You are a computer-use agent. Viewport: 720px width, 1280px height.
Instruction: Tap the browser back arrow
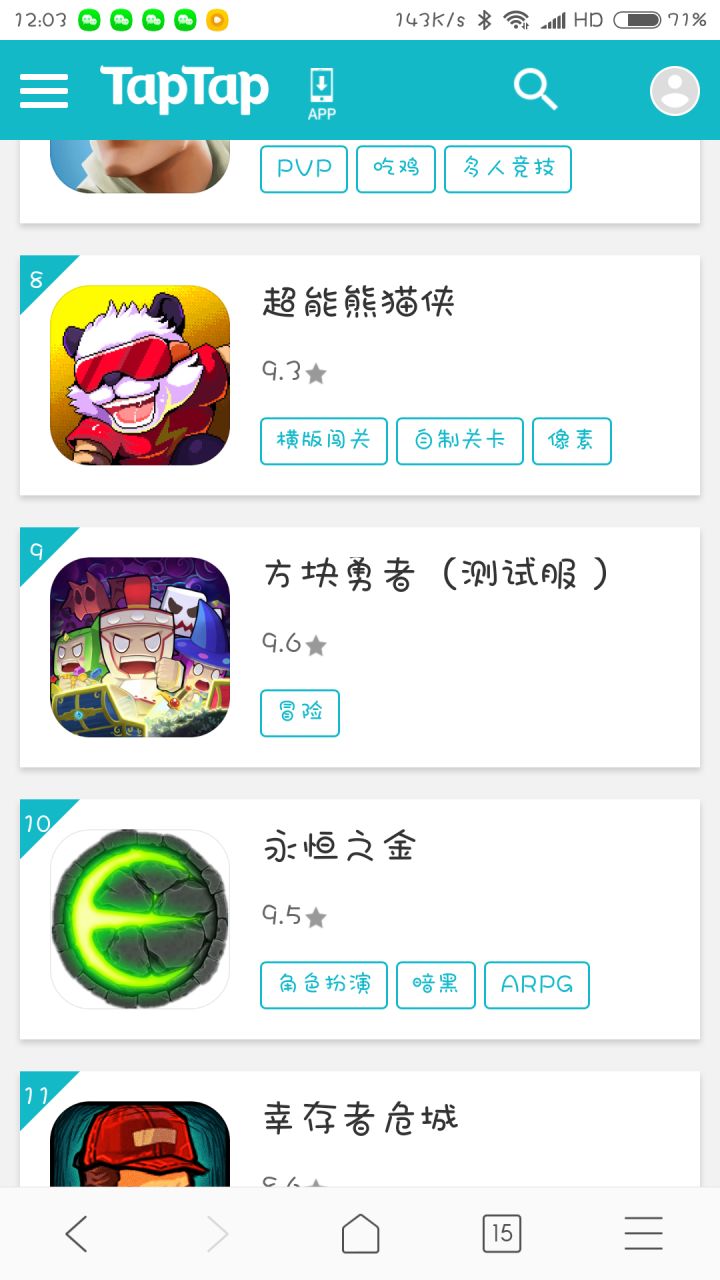point(77,1233)
